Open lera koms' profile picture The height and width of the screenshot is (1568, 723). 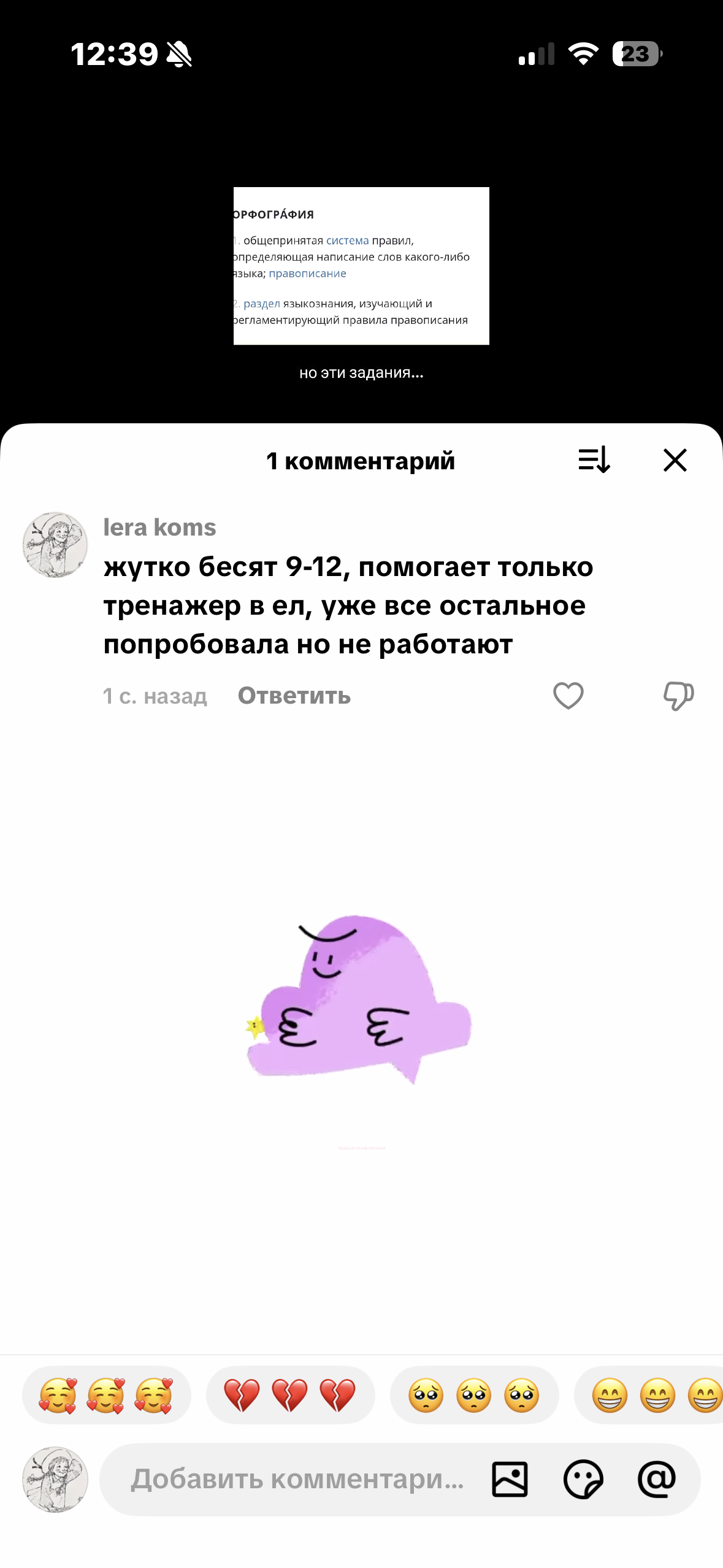(55, 545)
